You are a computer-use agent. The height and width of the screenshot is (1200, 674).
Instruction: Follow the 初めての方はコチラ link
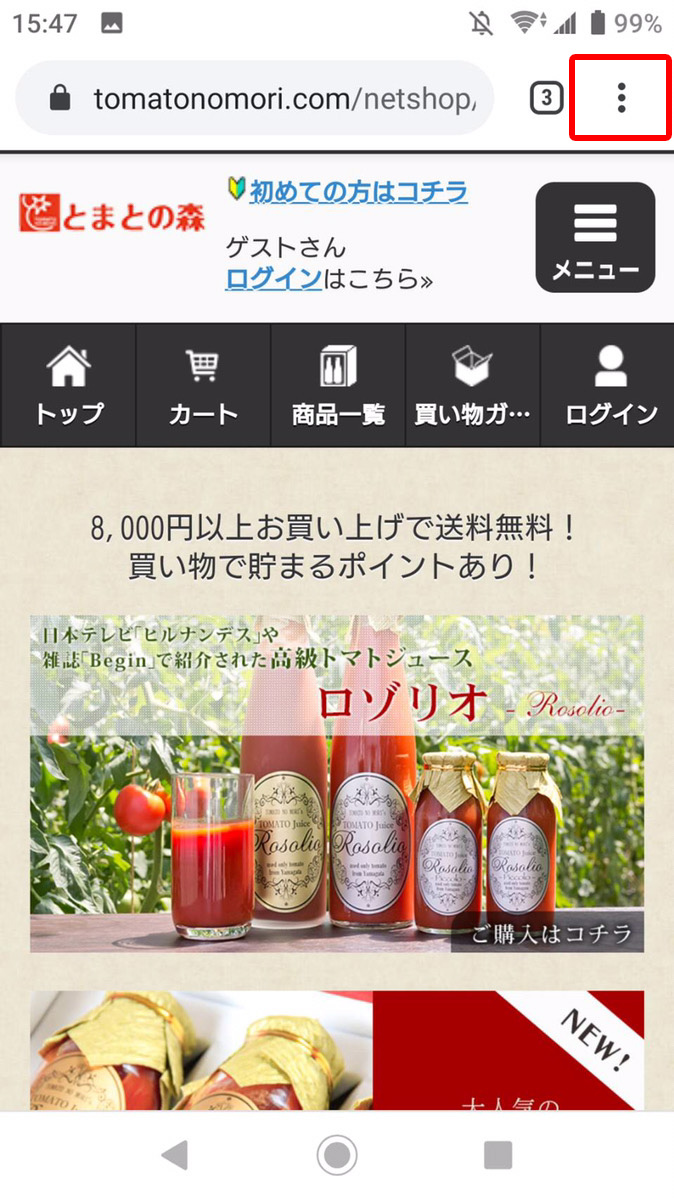[358, 190]
